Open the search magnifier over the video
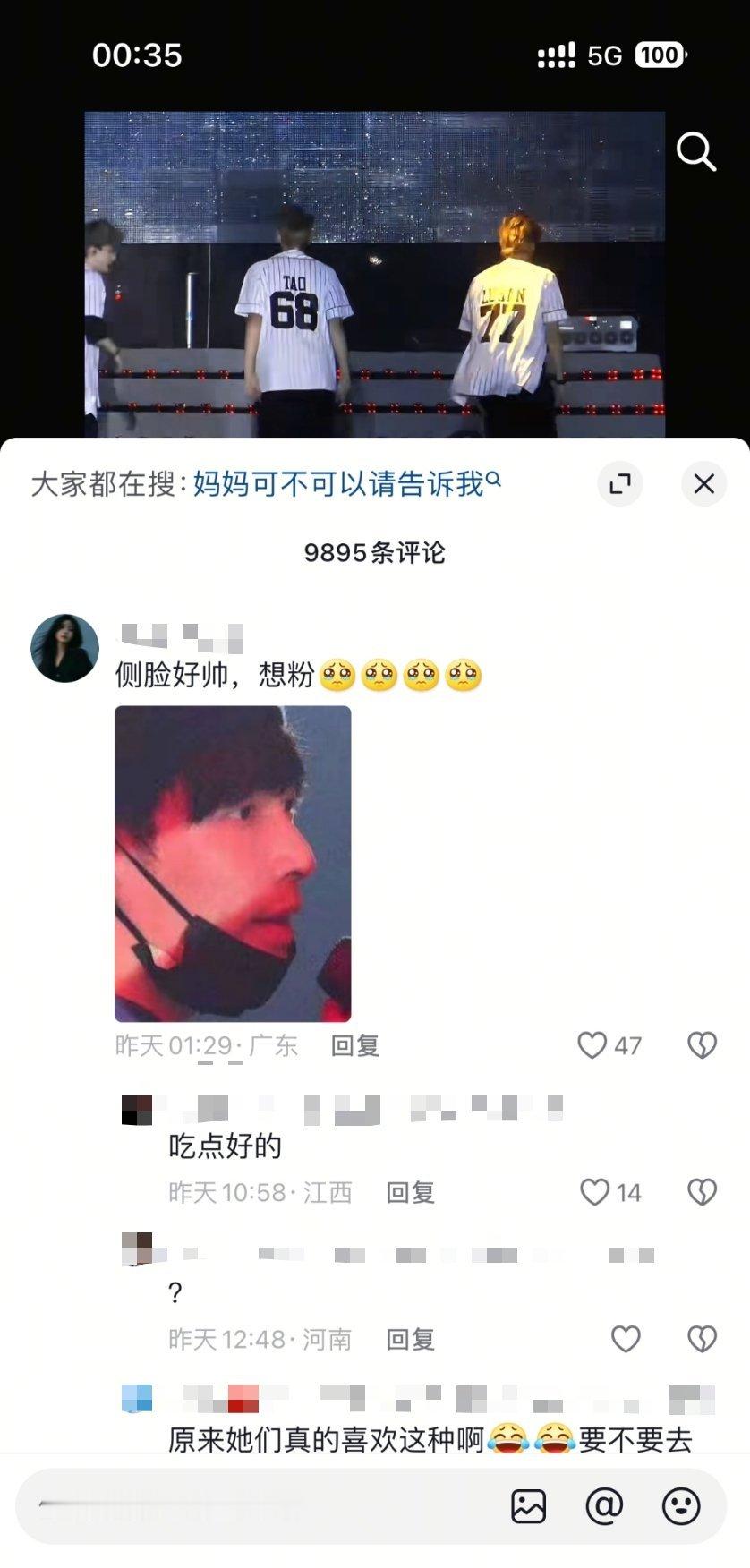The width and height of the screenshot is (750, 1568). (x=695, y=152)
